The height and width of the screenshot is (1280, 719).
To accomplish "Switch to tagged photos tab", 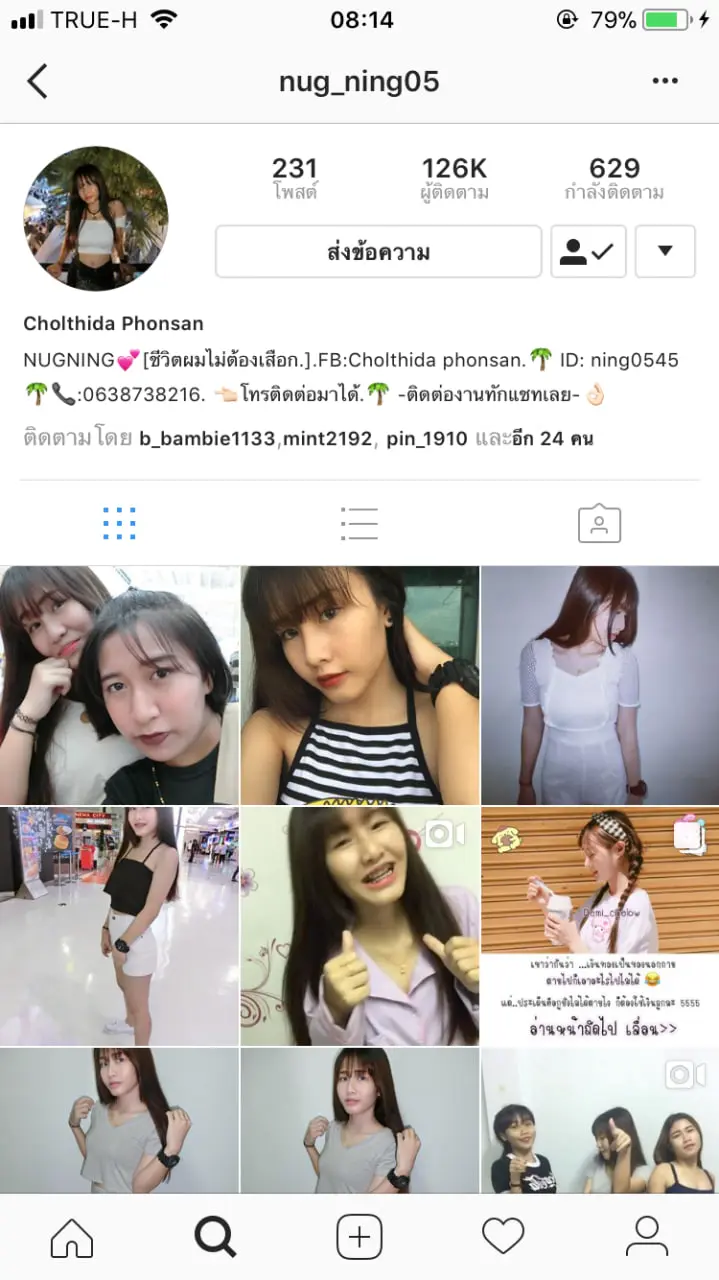I will [599, 523].
